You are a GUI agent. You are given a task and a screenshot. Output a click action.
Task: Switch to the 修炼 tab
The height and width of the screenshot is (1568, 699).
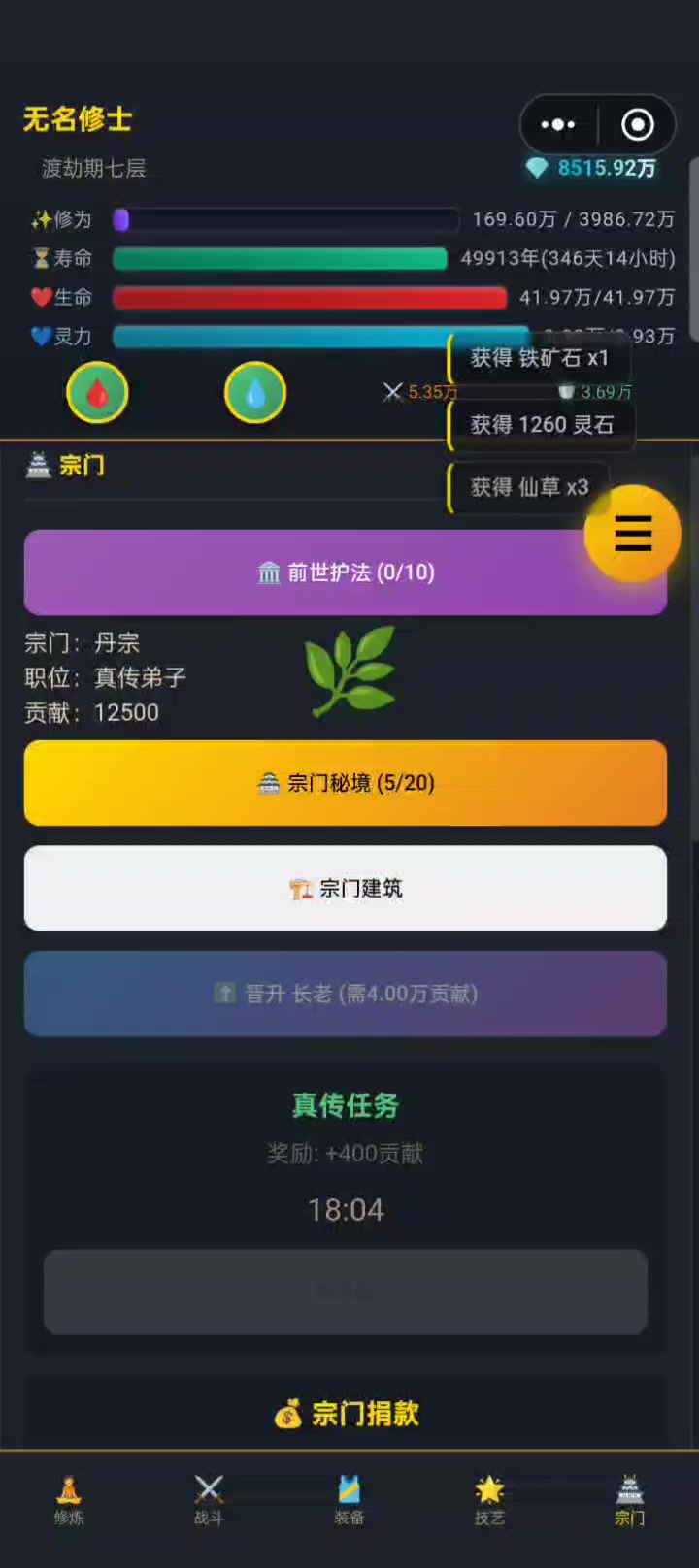coord(69,1500)
